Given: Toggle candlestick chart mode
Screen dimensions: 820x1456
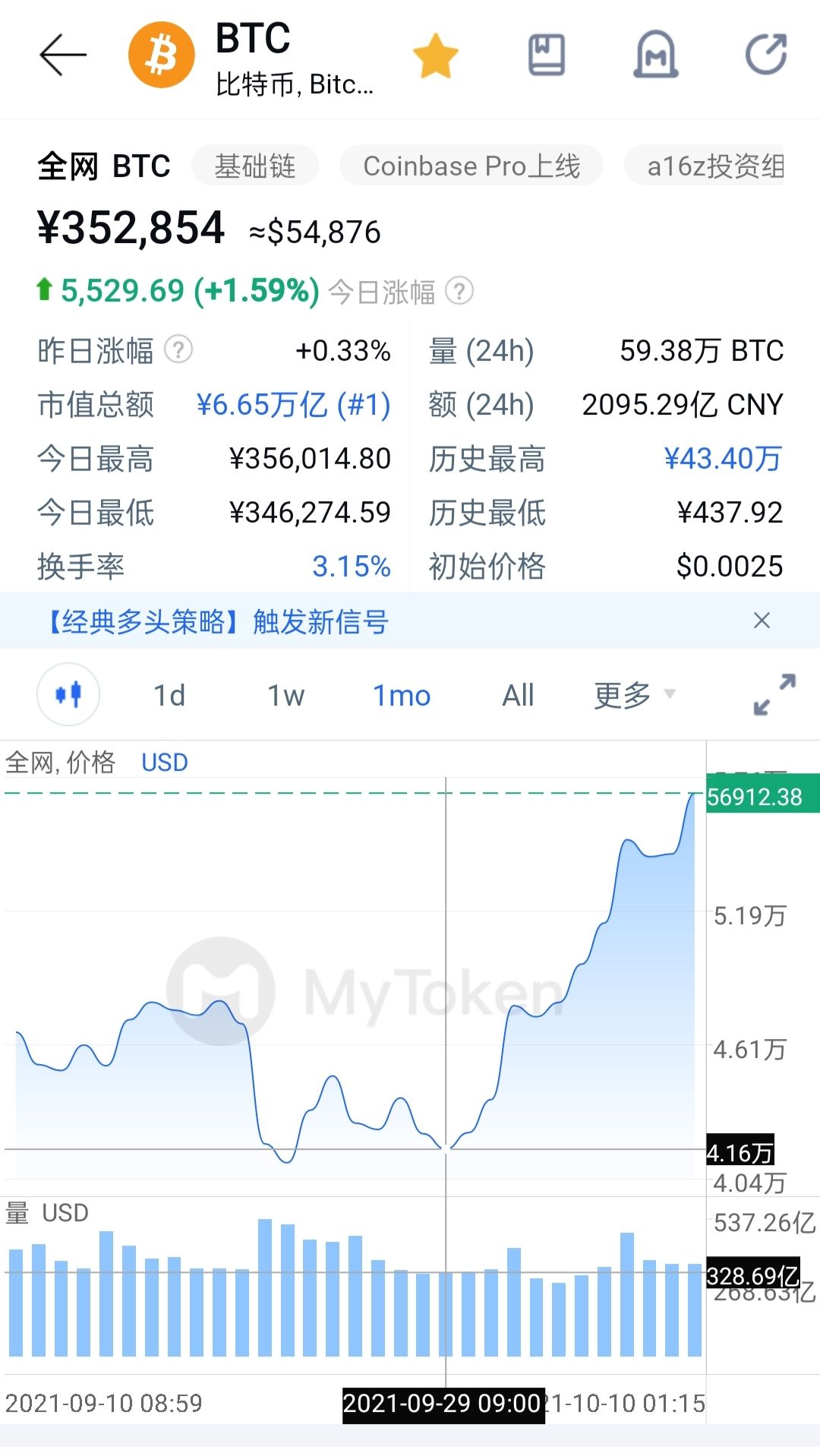Looking at the screenshot, I should point(68,694).
